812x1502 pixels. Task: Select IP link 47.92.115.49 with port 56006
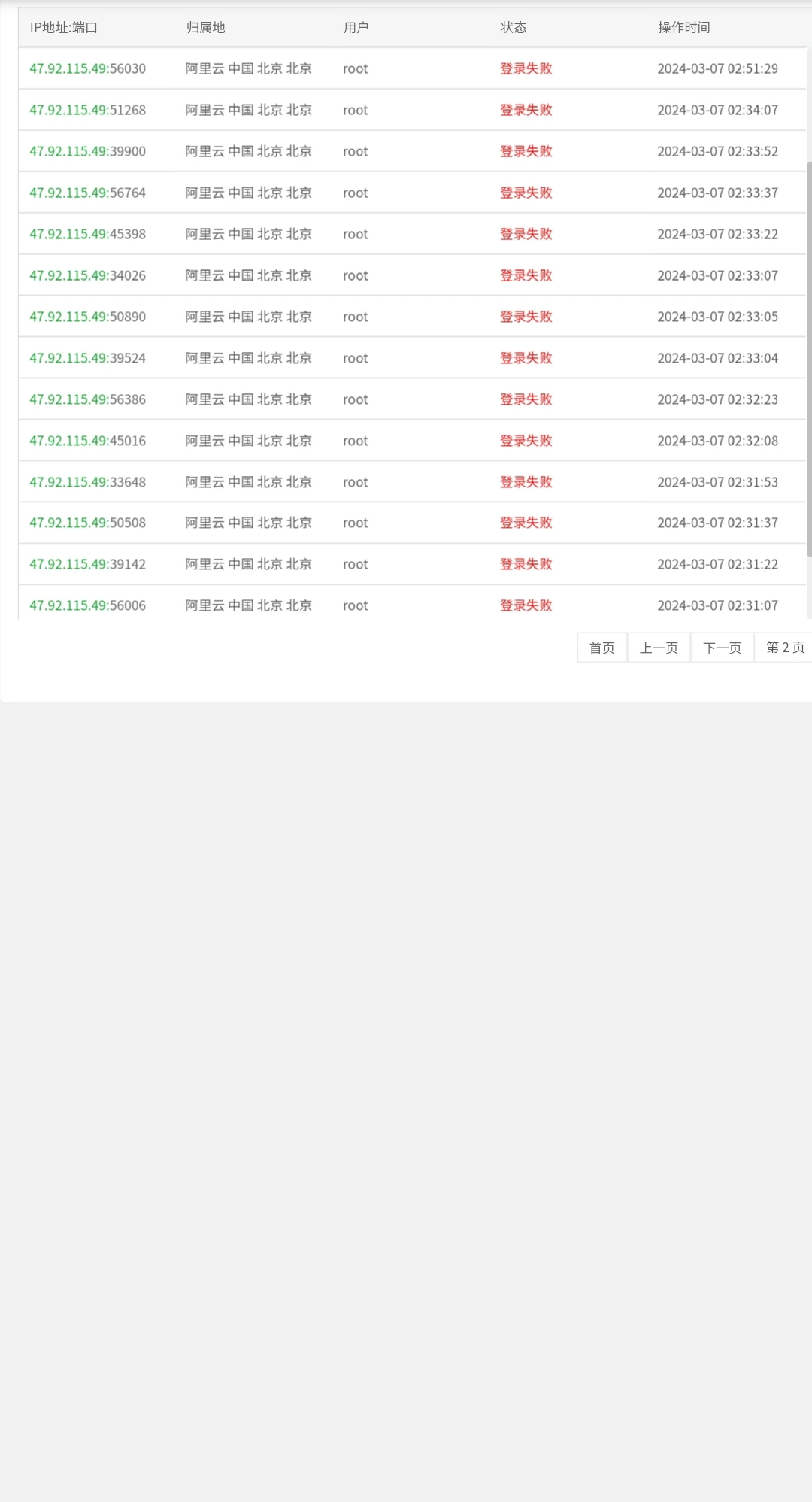[x=69, y=606]
